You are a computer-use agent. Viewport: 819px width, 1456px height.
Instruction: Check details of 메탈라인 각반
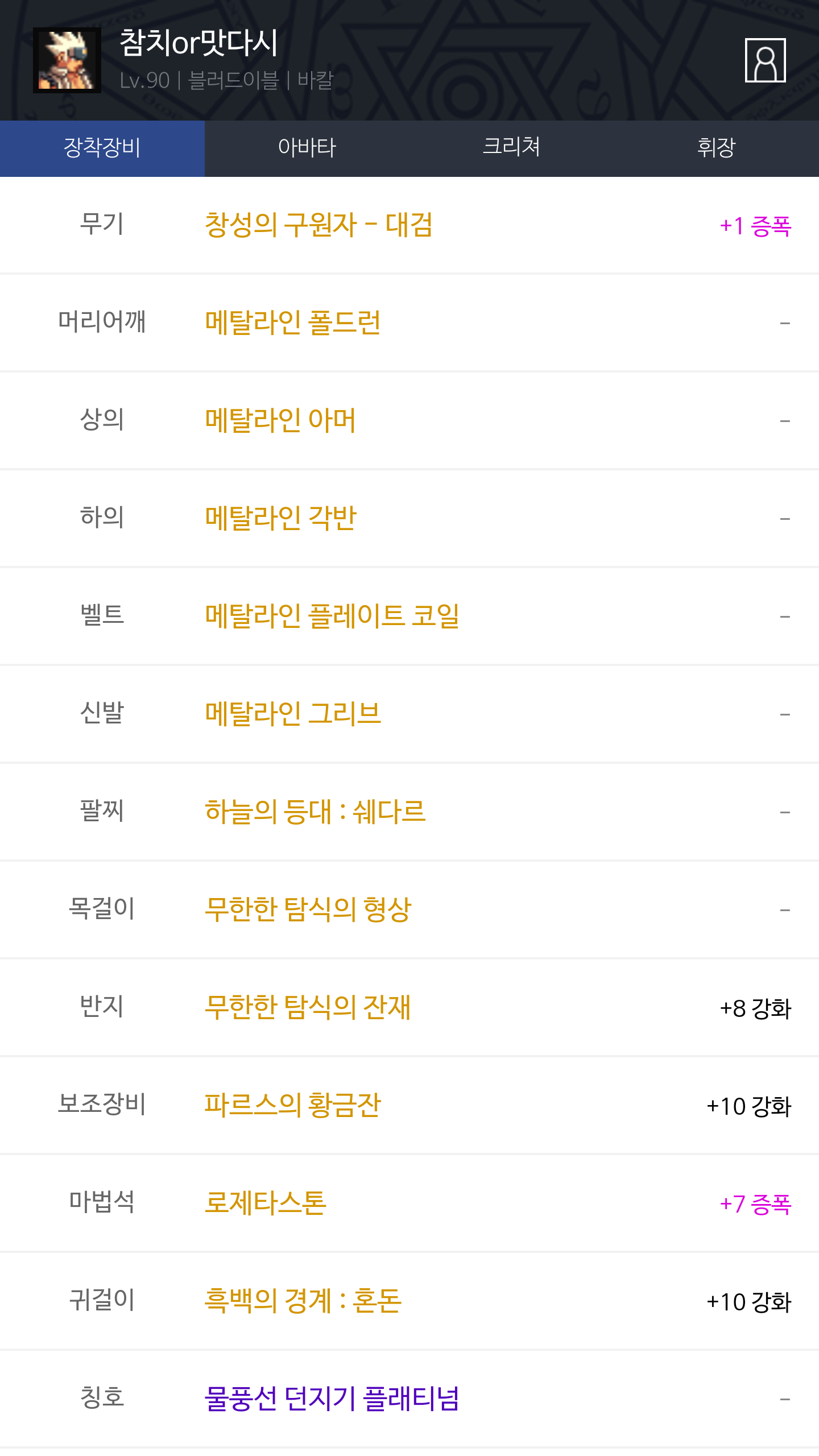(x=280, y=519)
